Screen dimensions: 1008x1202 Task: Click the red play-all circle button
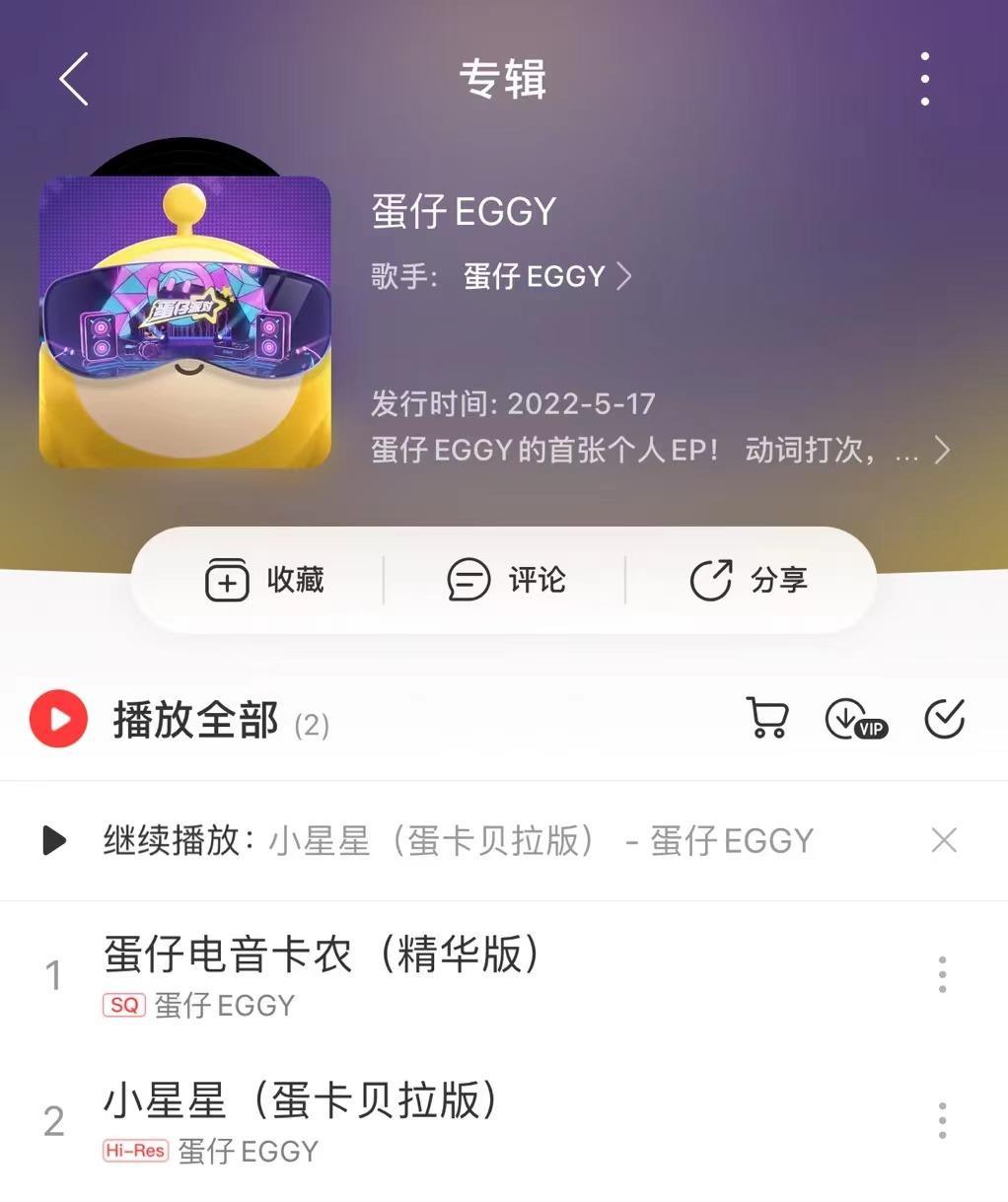pyautogui.click(x=58, y=720)
